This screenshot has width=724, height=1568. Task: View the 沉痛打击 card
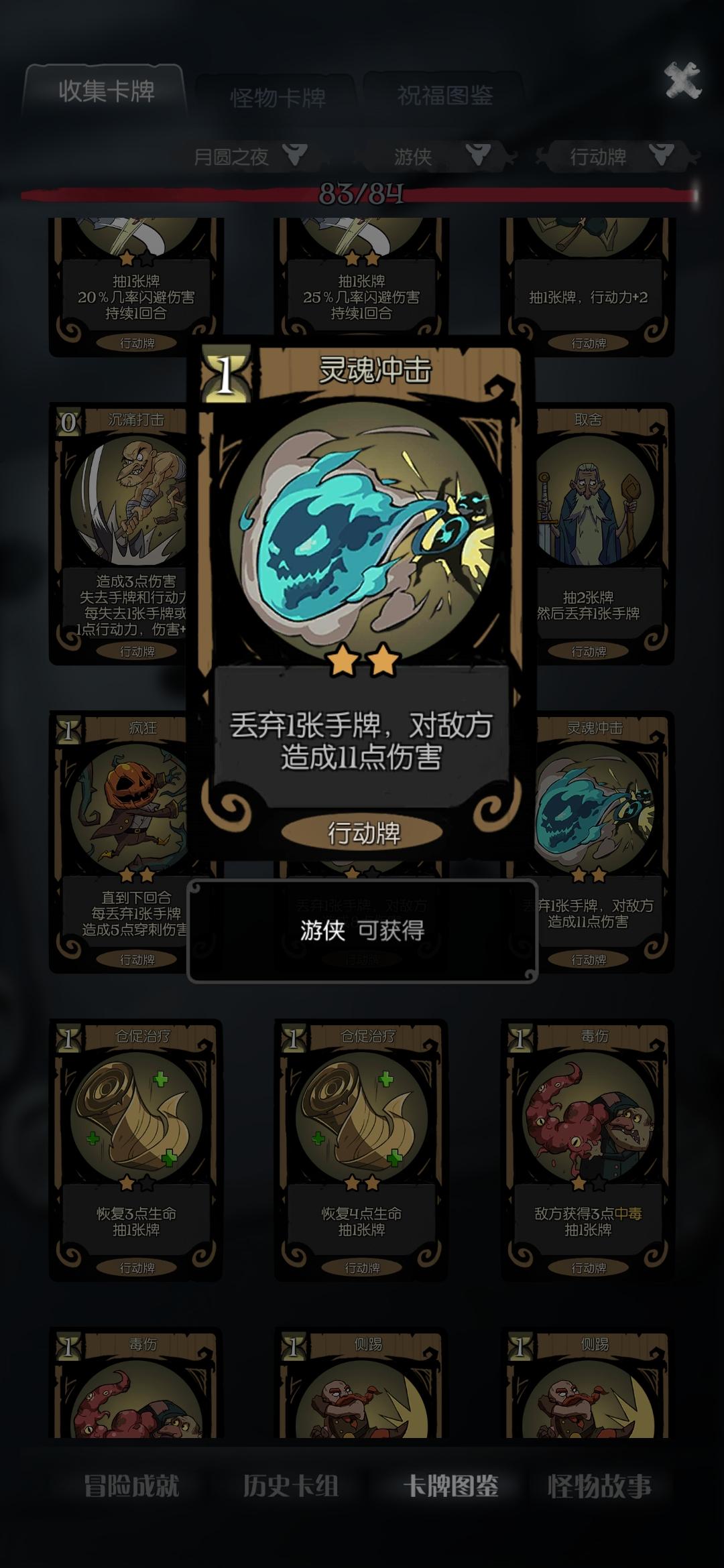tap(121, 536)
